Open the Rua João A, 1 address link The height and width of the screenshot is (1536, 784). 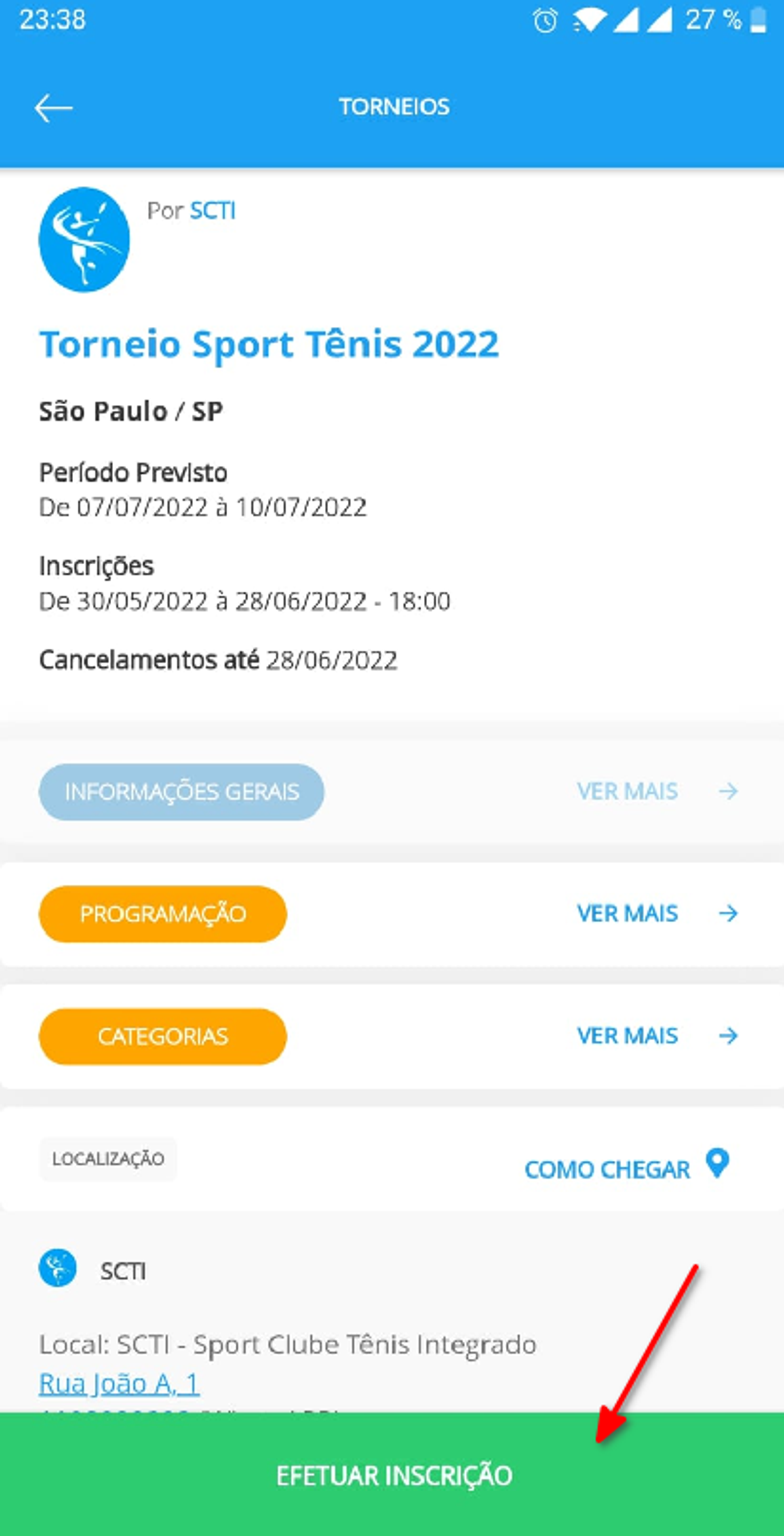coord(119,1383)
